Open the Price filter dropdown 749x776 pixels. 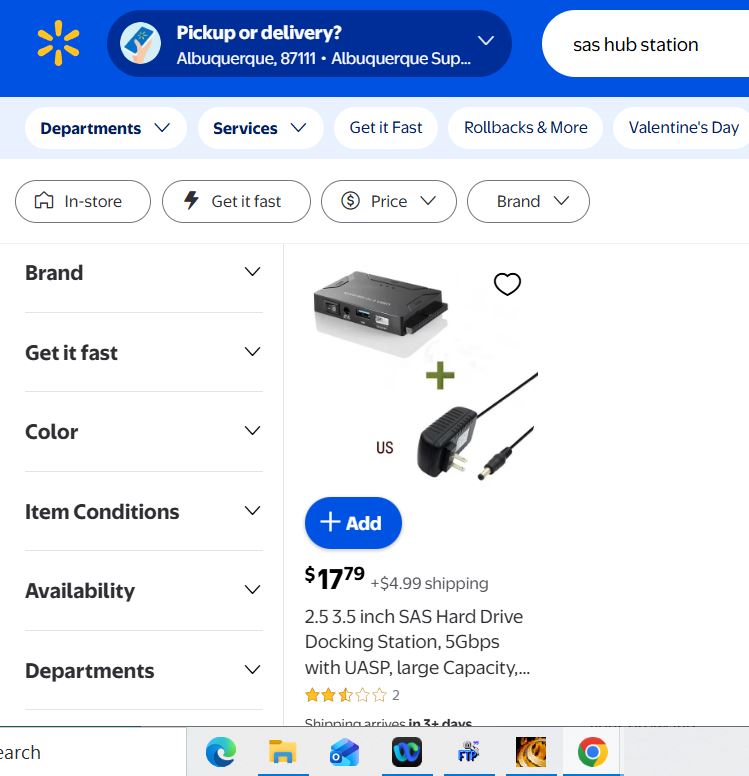[388, 201]
